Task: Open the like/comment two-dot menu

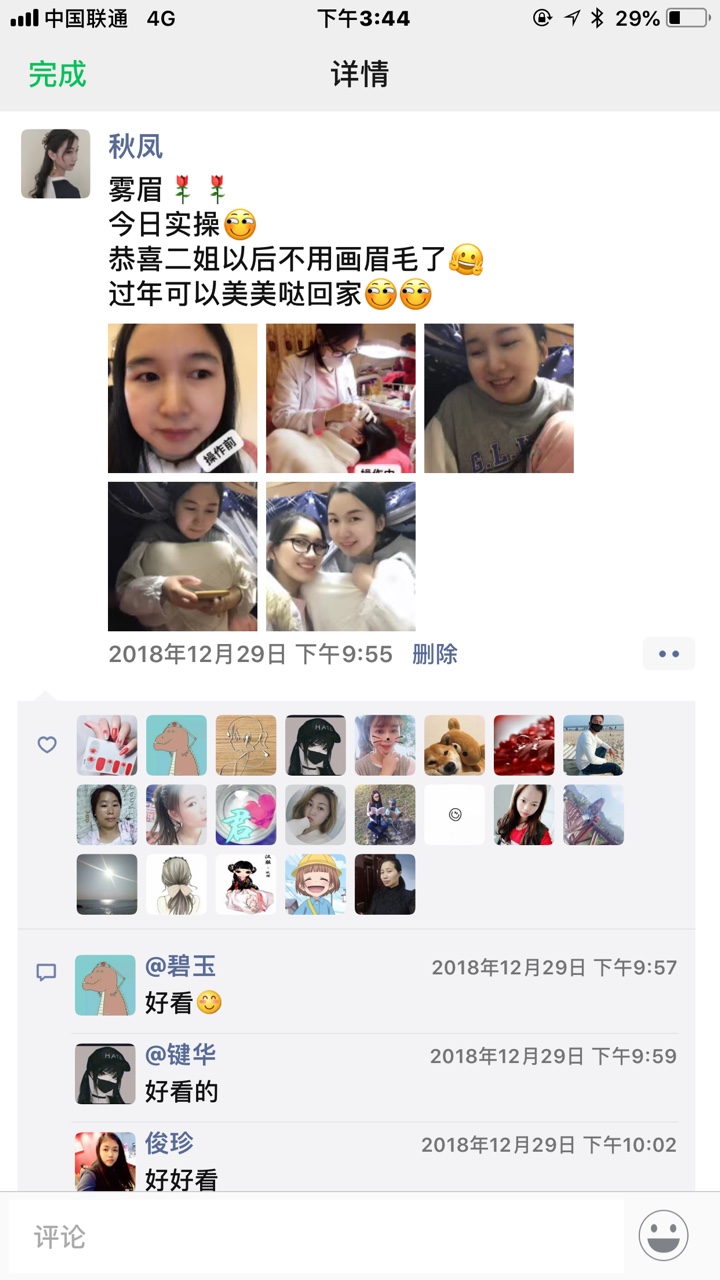Action: click(x=669, y=654)
